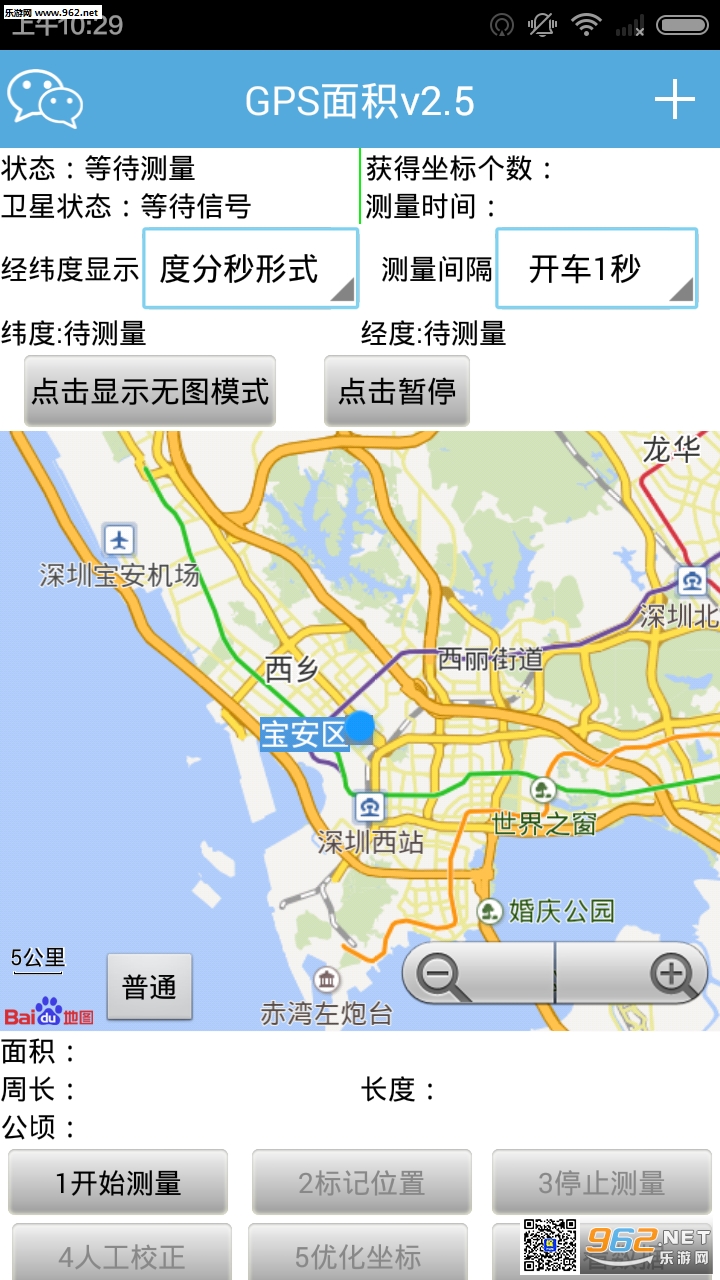Tap the 3停止测量 button
The image size is (720, 1280).
[602, 1183]
